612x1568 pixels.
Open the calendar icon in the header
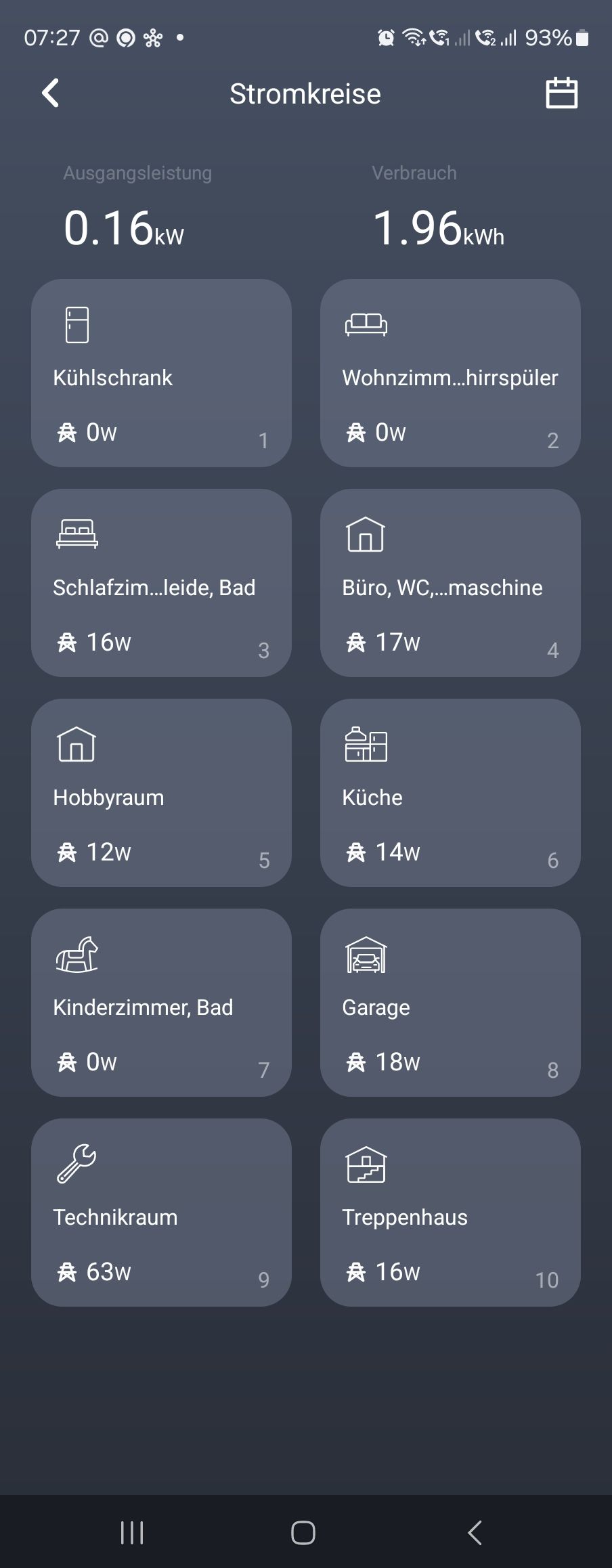[x=561, y=93]
